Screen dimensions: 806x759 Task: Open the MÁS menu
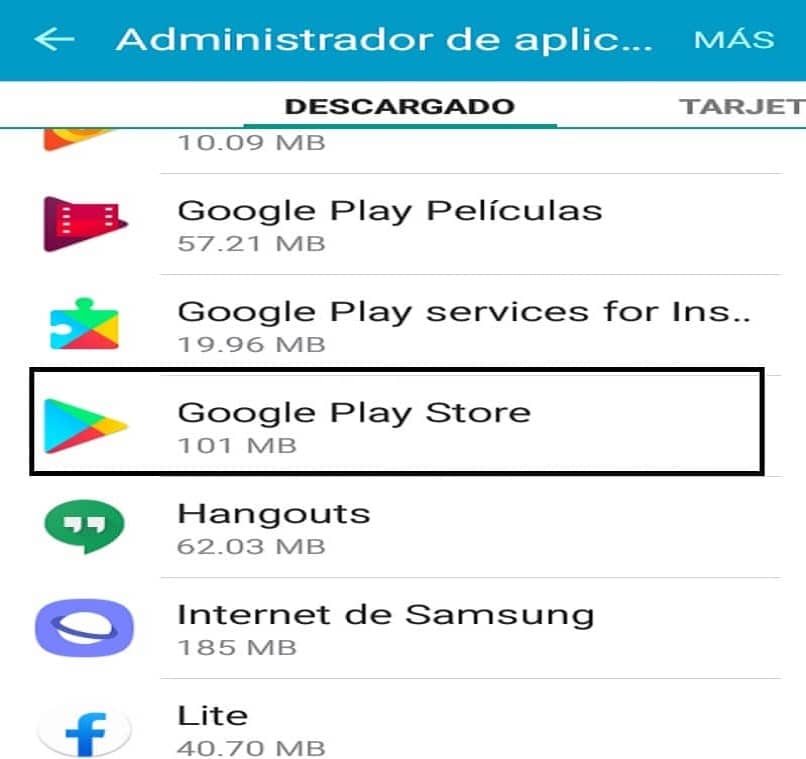(734, 40)
